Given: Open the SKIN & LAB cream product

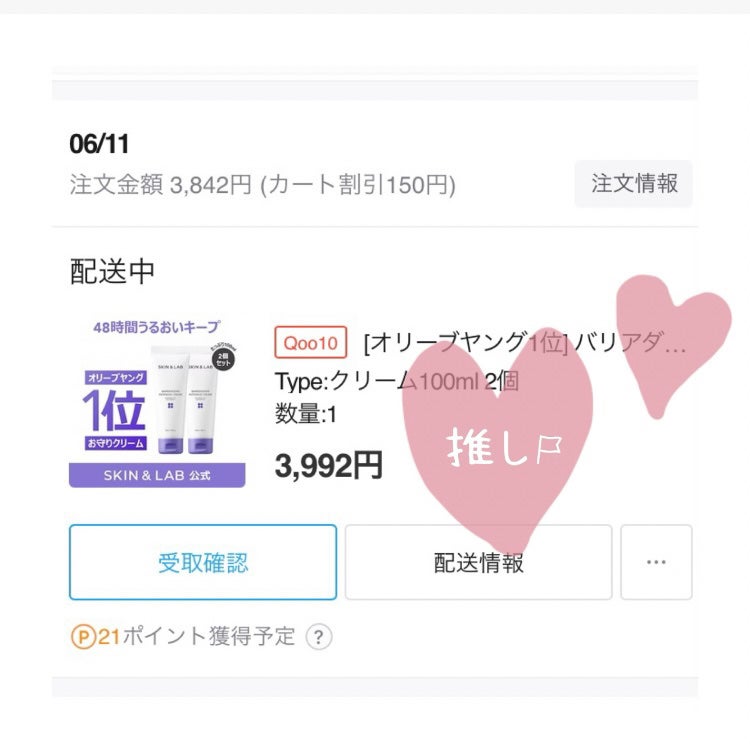Looking at the screenshot, I should (157, 402).
